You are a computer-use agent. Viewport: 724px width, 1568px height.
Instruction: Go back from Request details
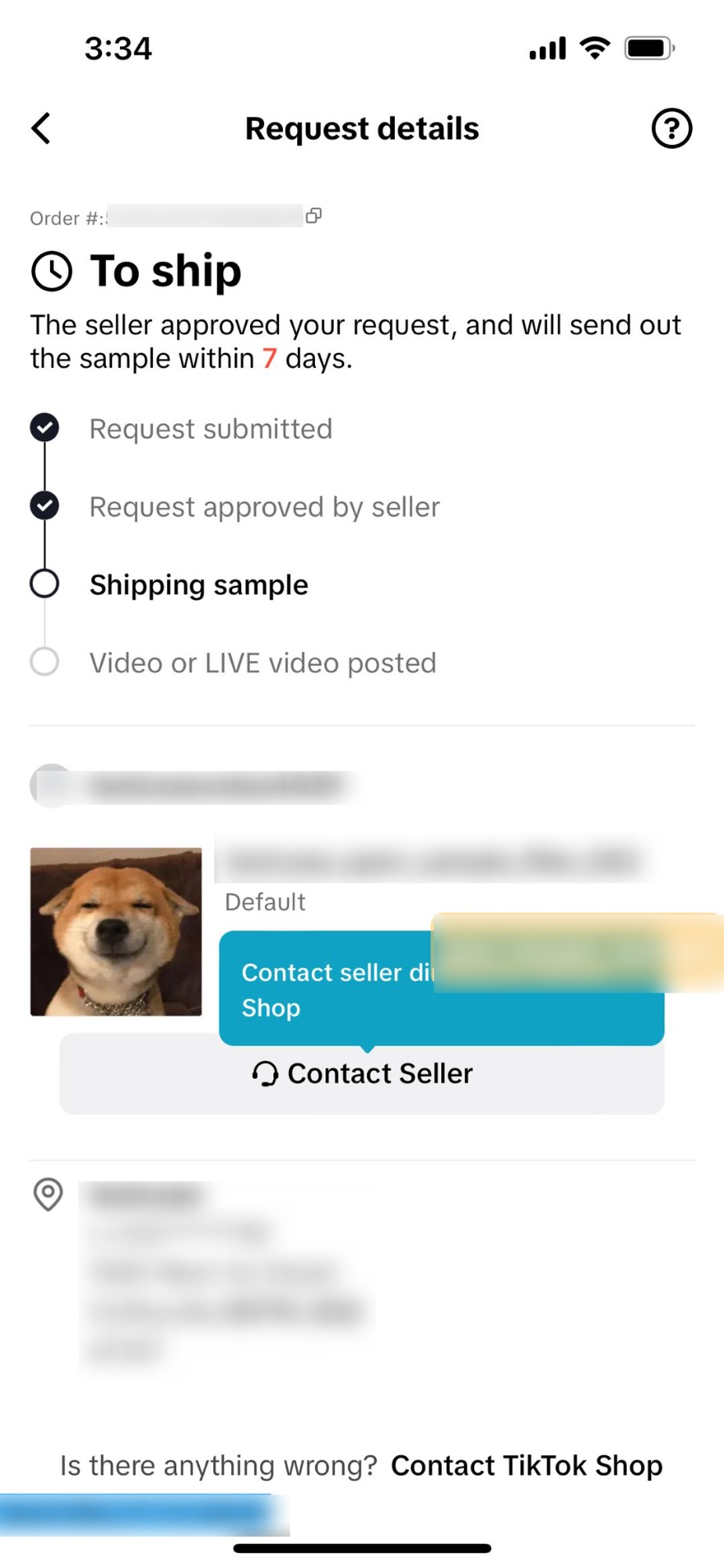point(42,129)
